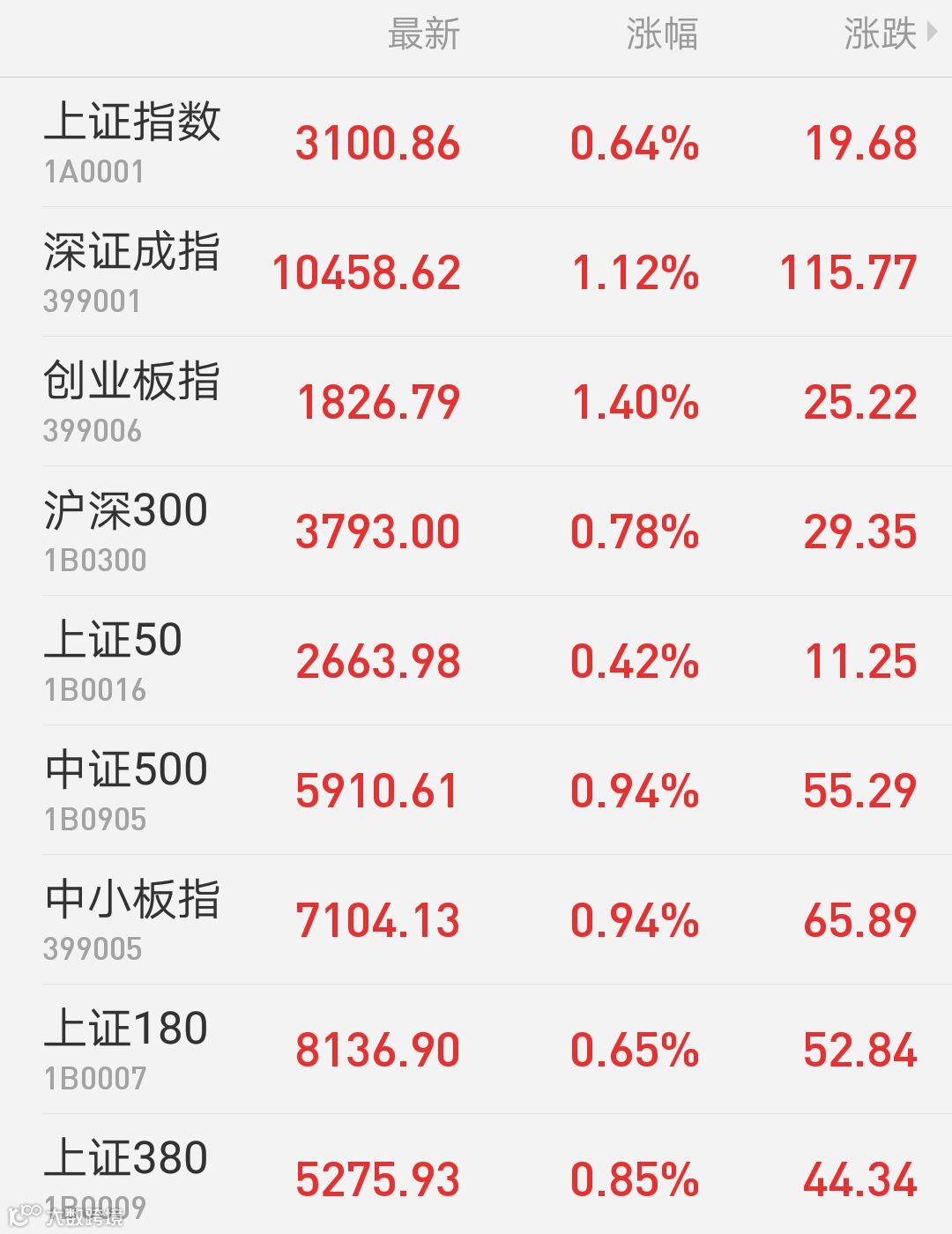
Task: Open the 深证成指 index row
Action: coord(476,272)
